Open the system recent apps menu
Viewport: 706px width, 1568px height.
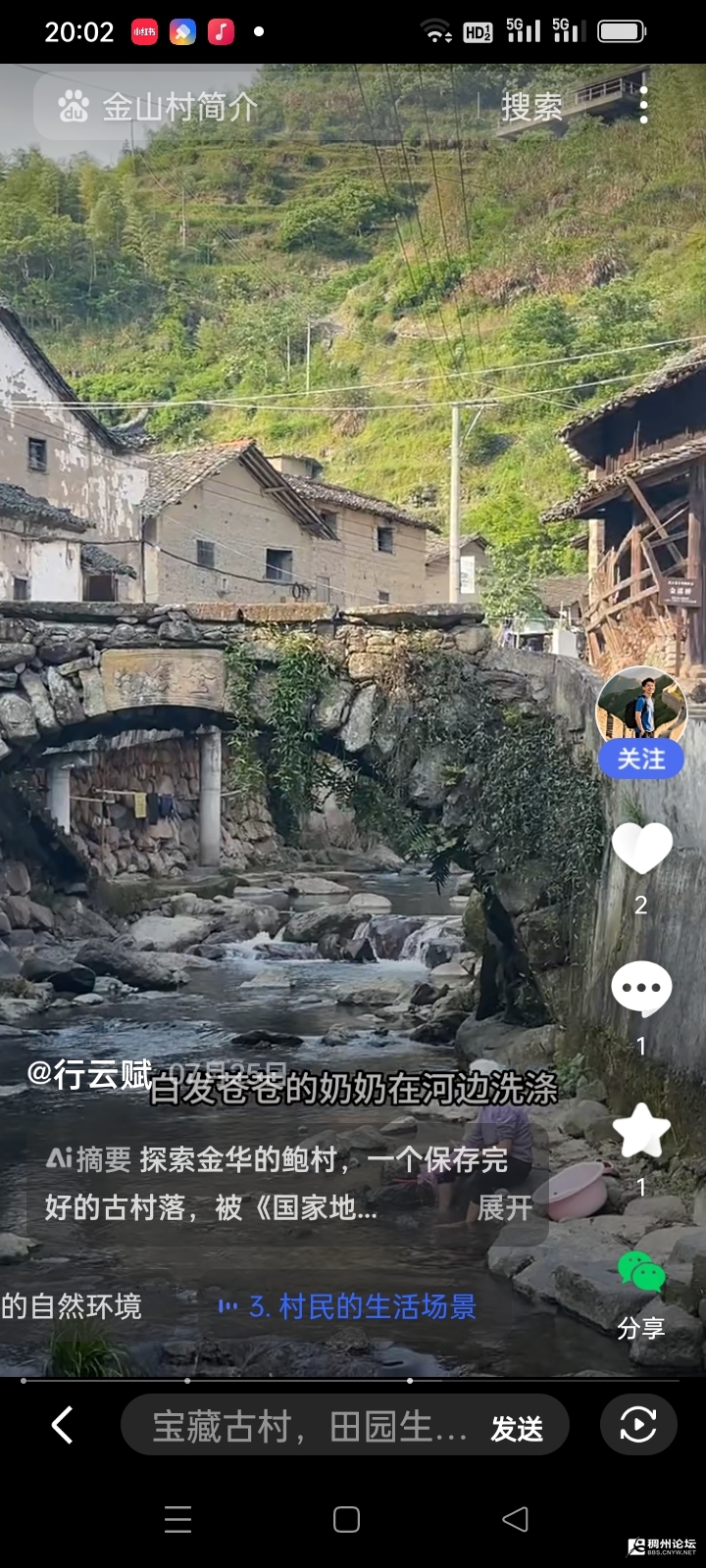click(177, 1519)
